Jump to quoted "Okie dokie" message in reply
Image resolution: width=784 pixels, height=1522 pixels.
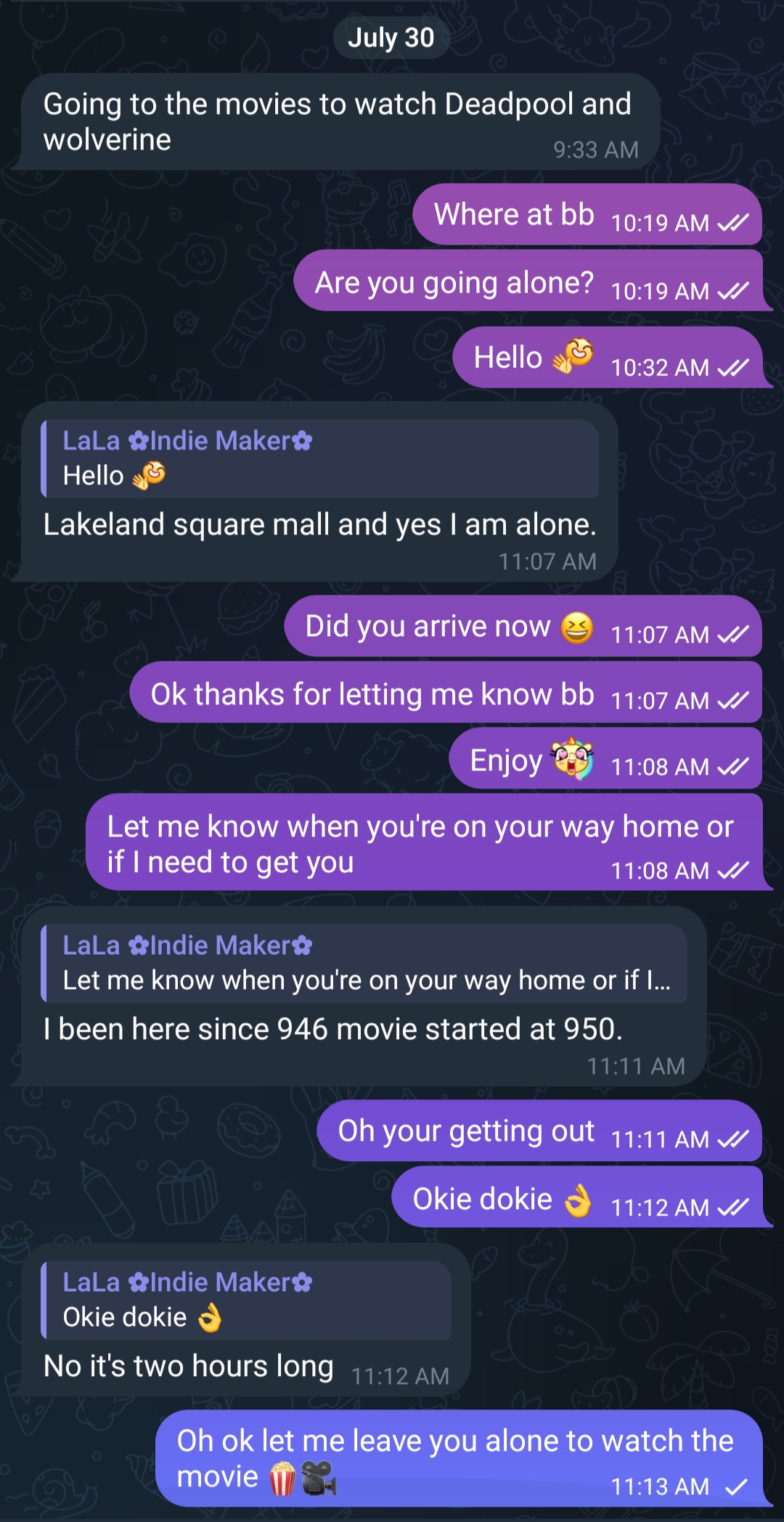tap(246, 1300)
